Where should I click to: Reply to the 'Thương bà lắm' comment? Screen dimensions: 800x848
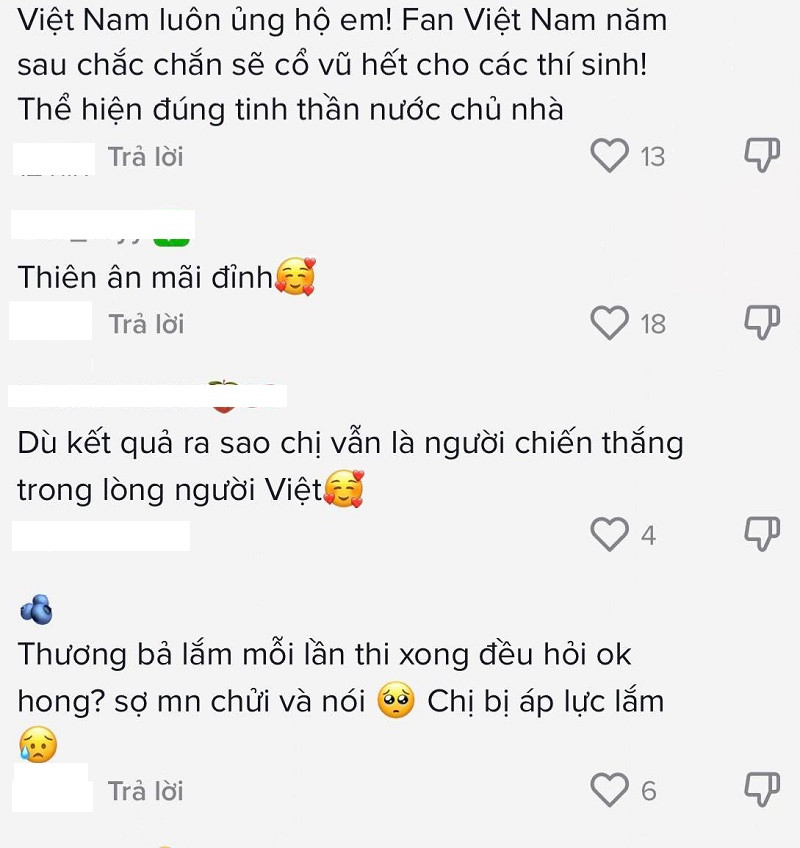pyautogui.click(x=146, y=790)
